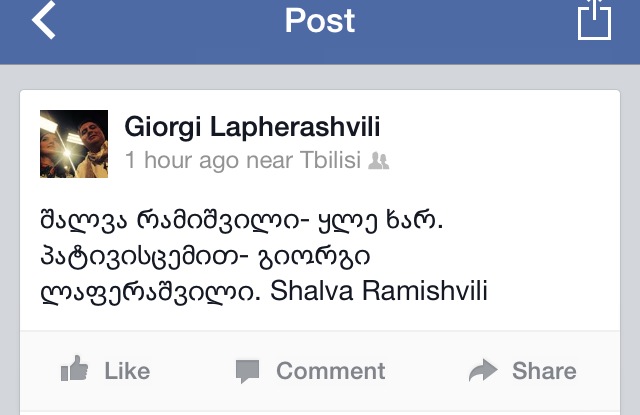Like Giorgi Lapherashvili's post

(x=105, y=371)
